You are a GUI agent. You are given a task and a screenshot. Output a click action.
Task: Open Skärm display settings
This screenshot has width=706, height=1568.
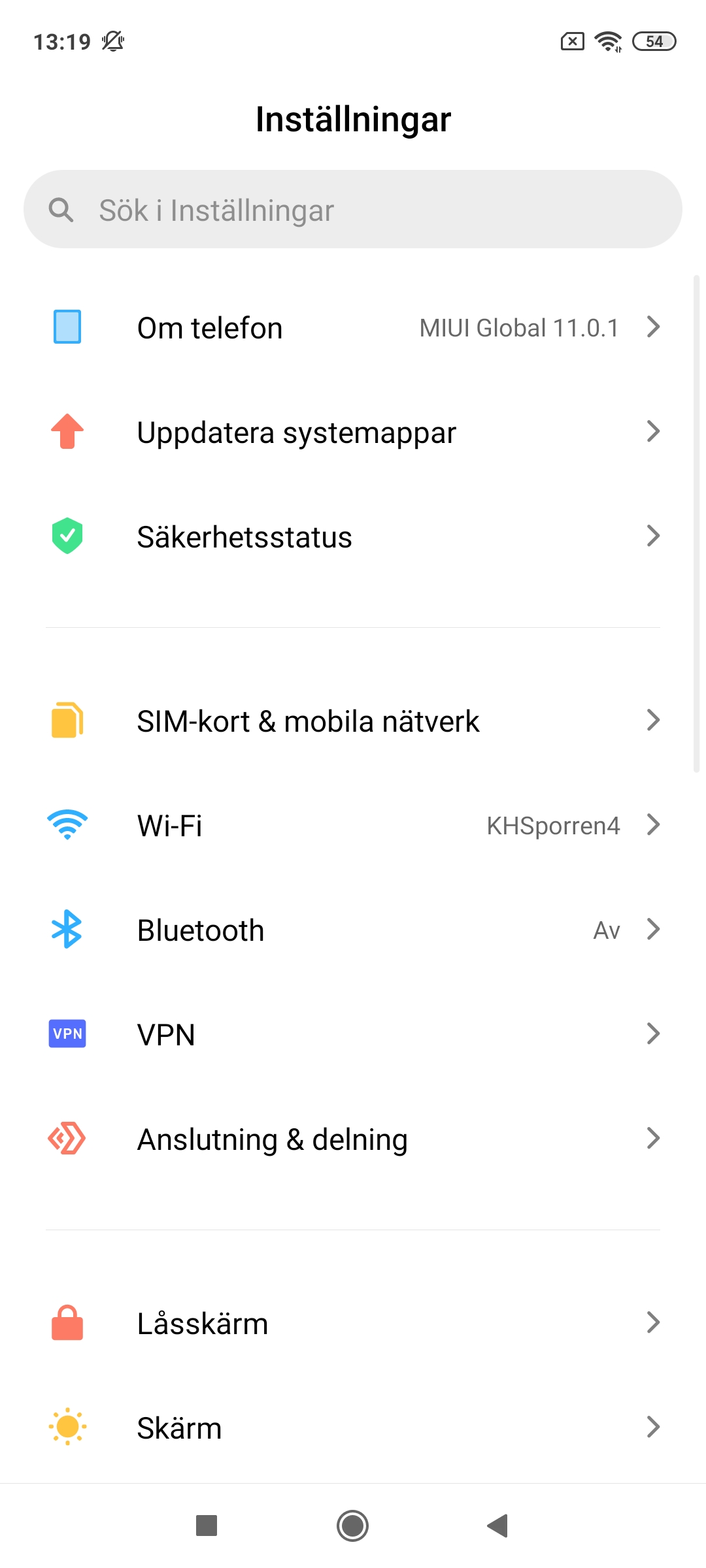(x=353, y=1428)
